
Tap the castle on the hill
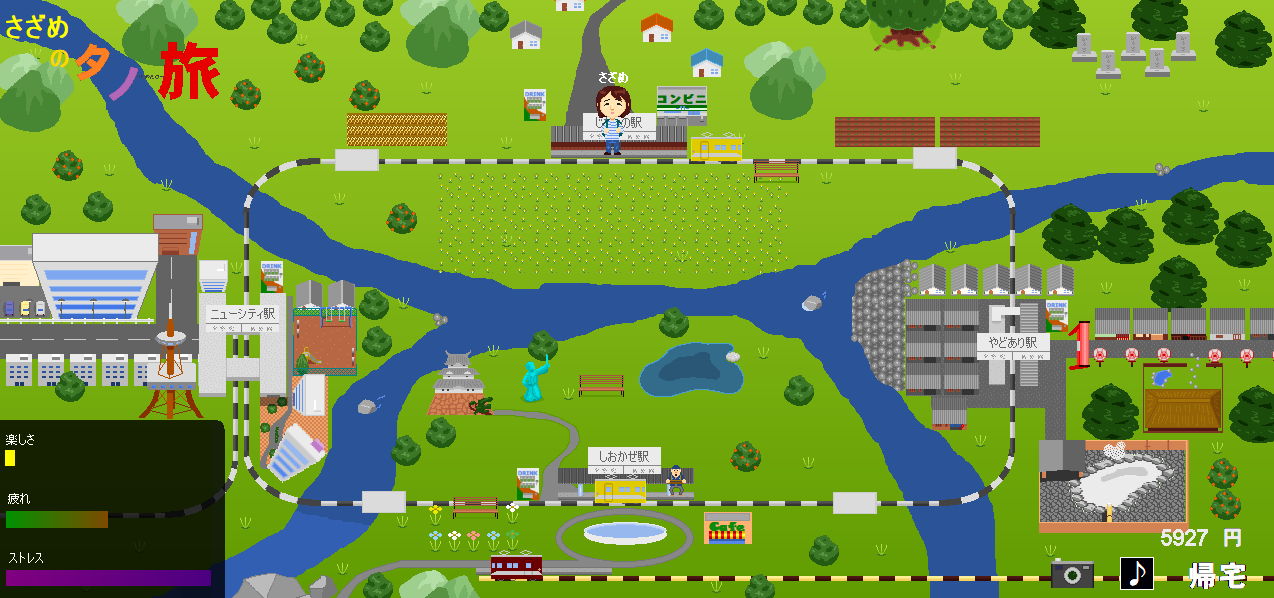[x=457, y=382]
